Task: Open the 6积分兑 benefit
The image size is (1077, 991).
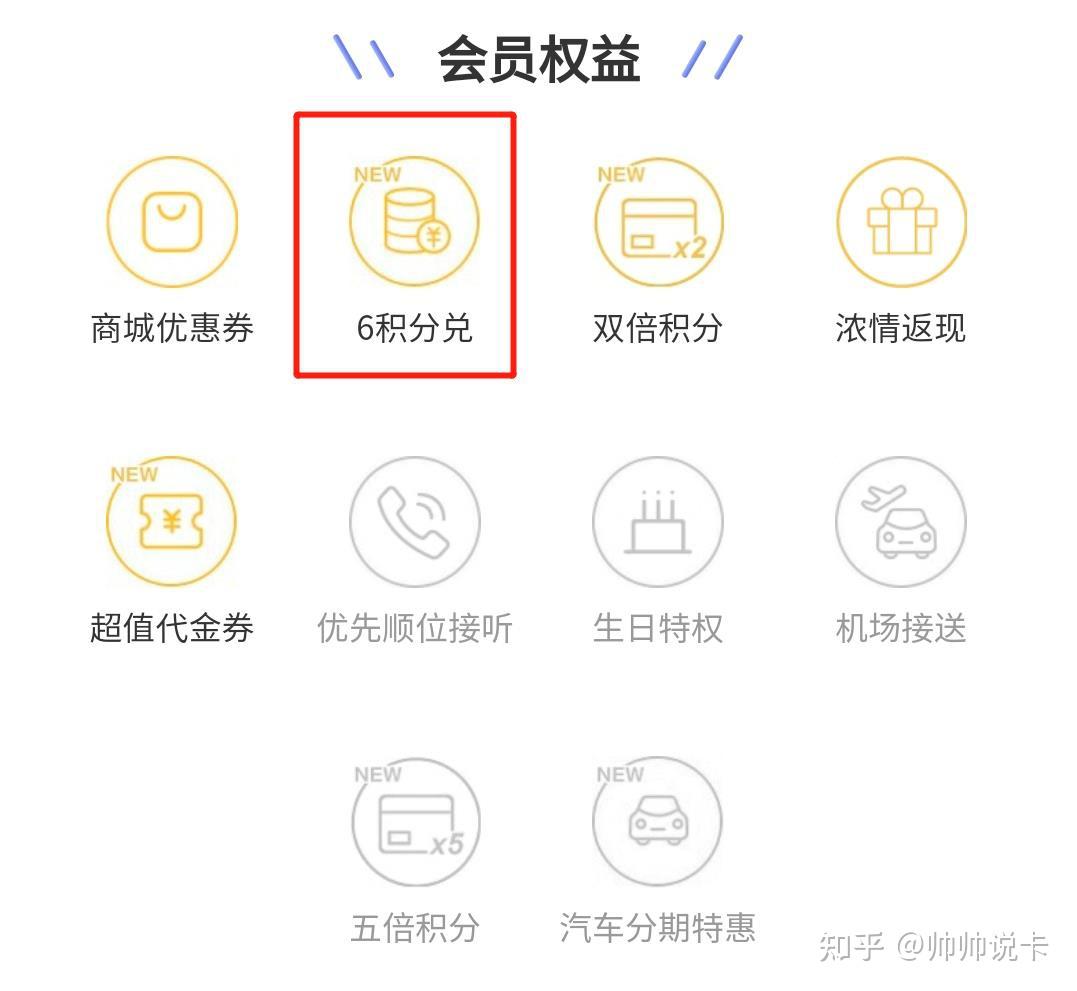Action: 414,222
